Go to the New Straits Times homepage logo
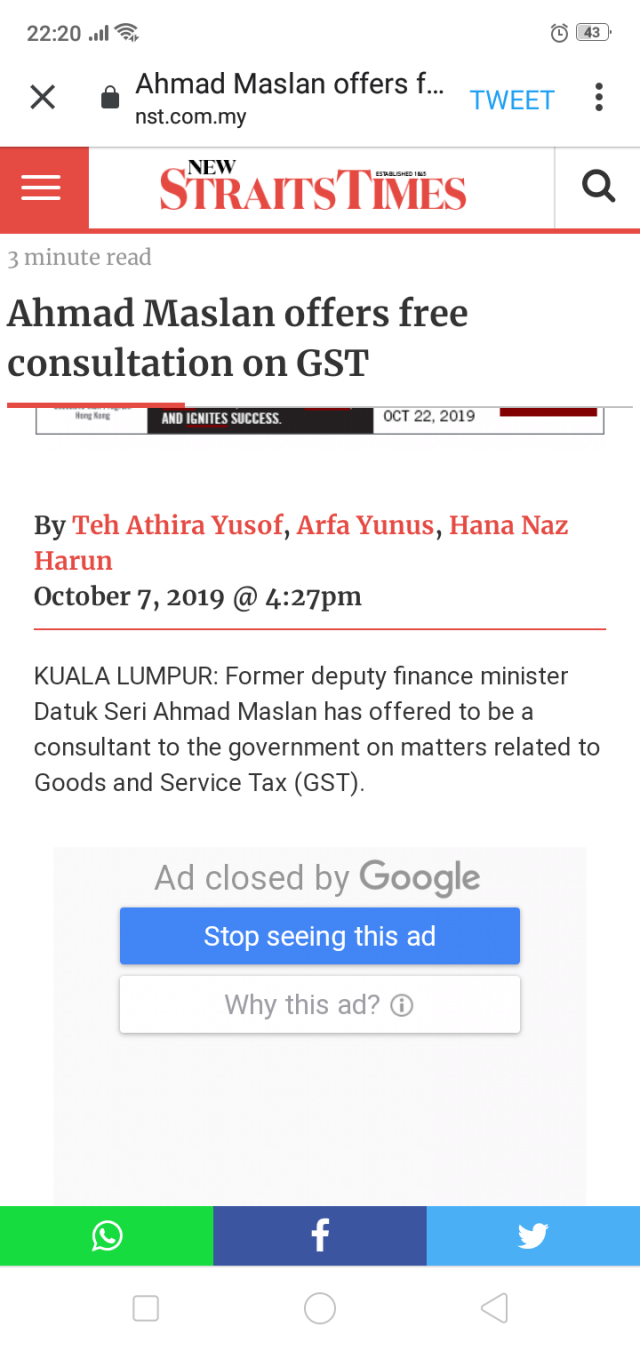 [x=313, y=187]
